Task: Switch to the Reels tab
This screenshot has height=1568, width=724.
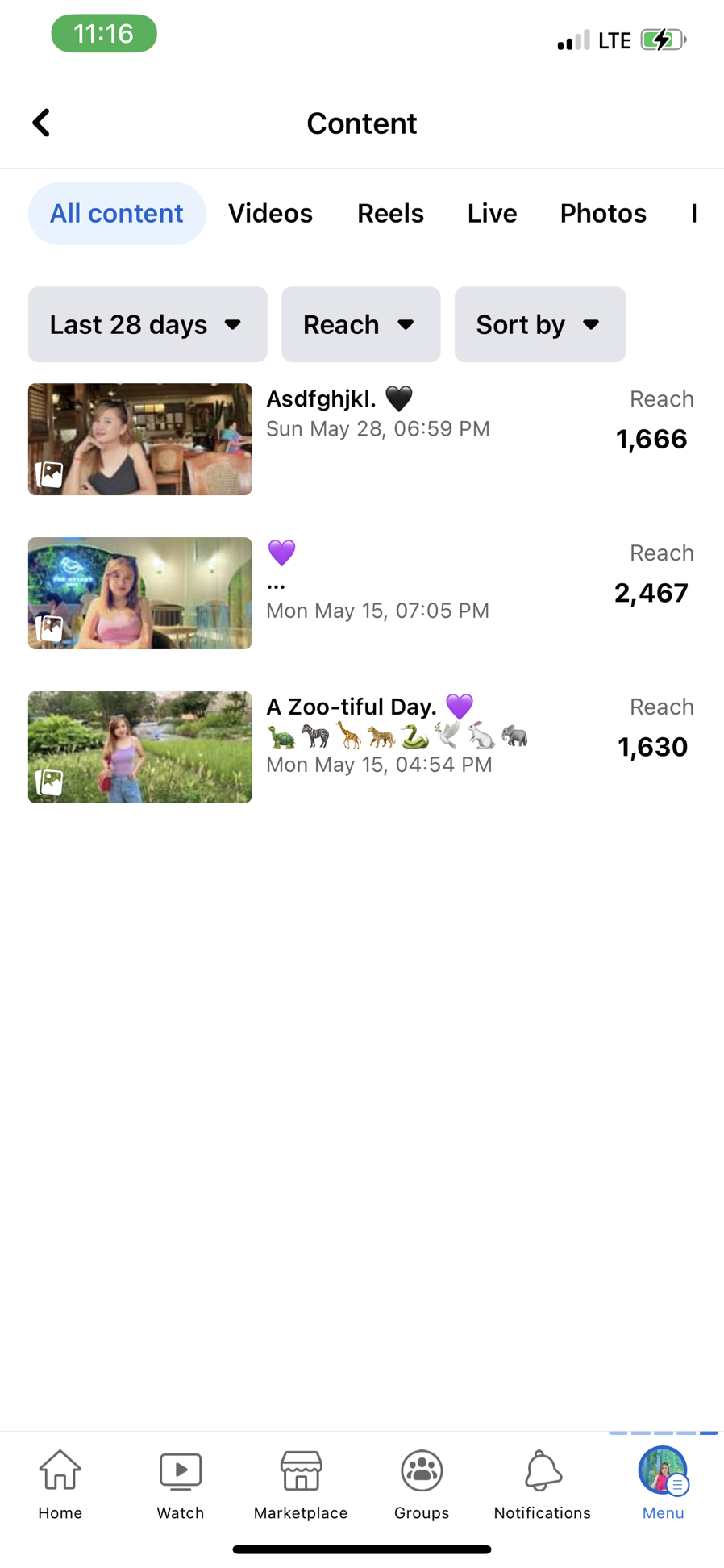Action: [390, 214]
